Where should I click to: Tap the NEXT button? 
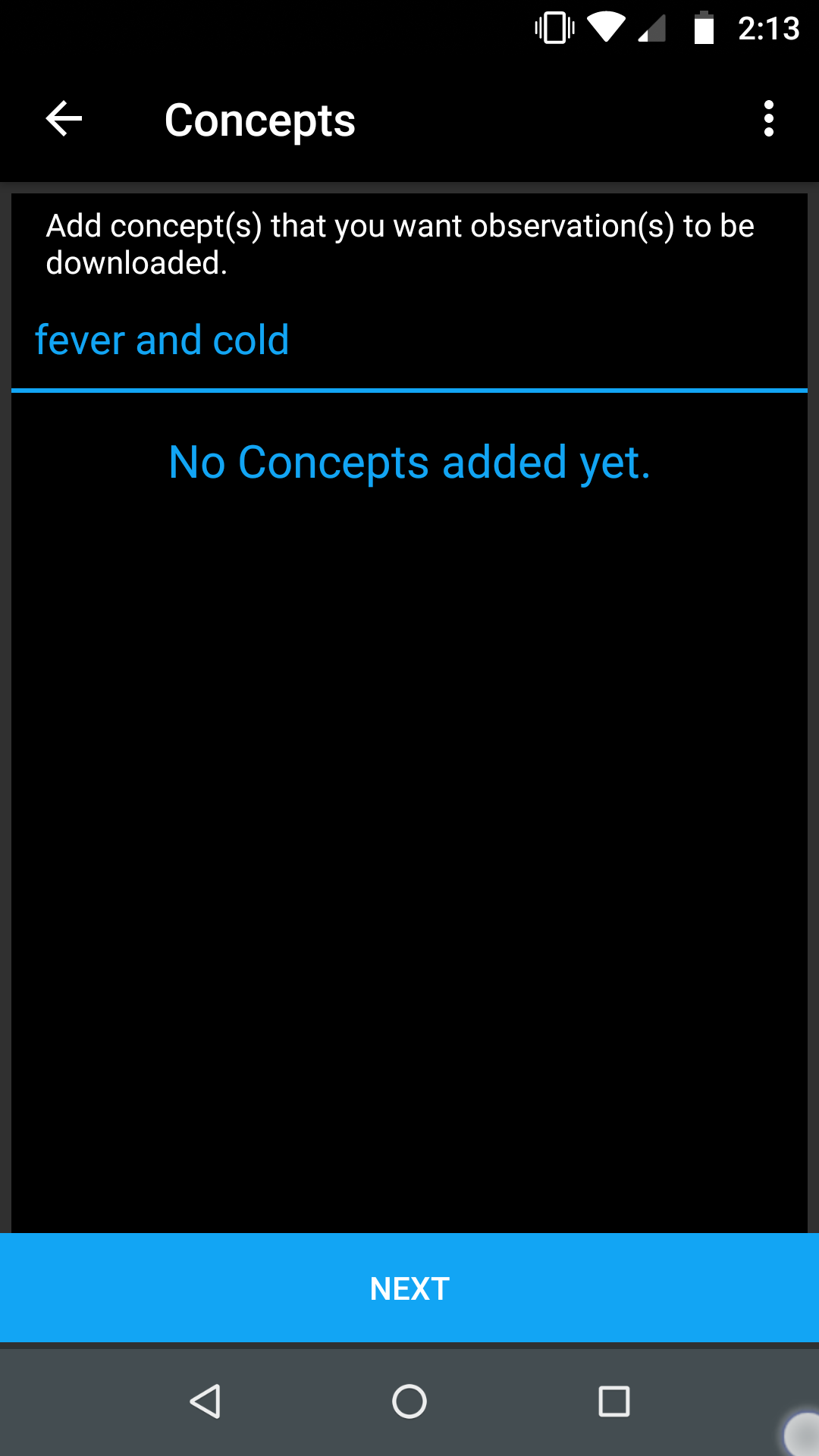pos(409,1288)
